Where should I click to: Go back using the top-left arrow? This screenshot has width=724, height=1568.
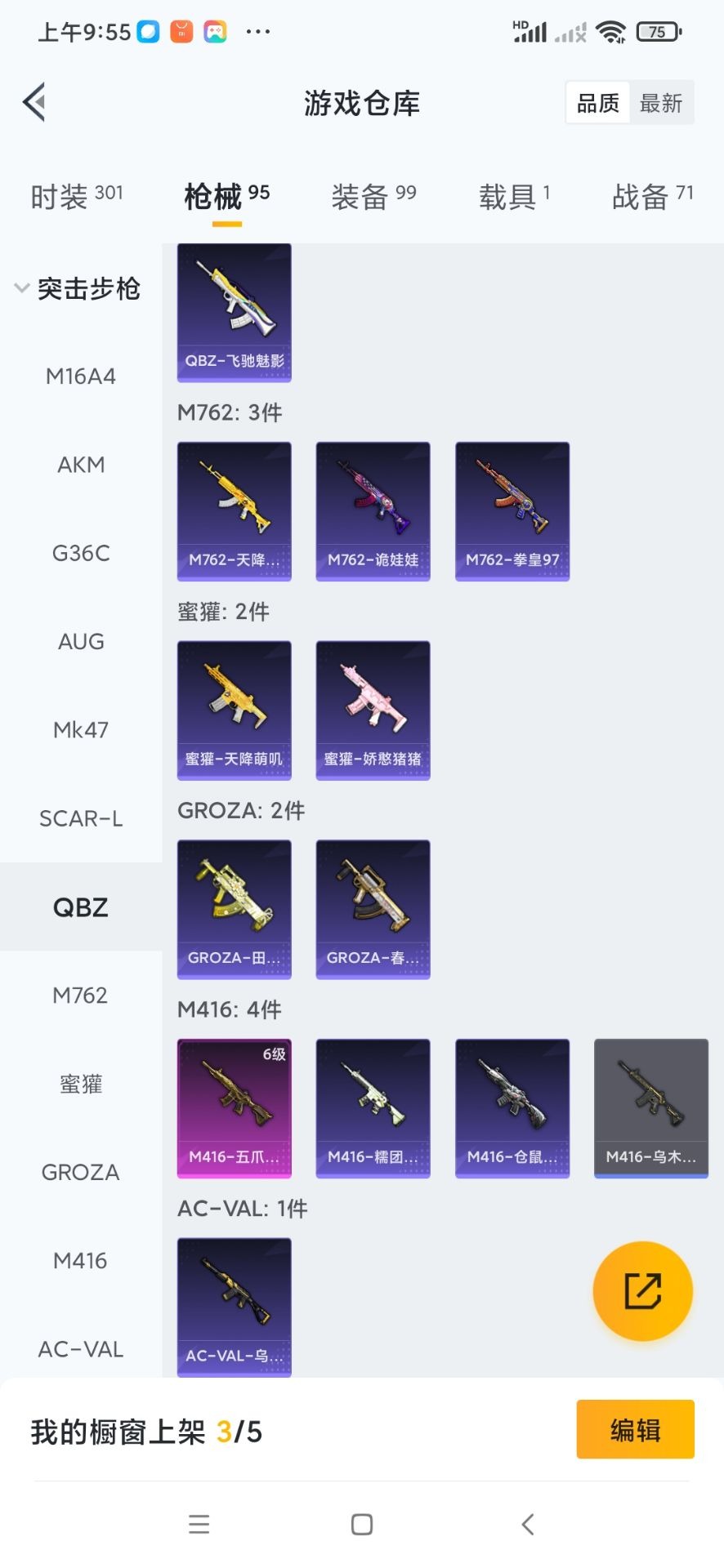click(x=34, y=103)
